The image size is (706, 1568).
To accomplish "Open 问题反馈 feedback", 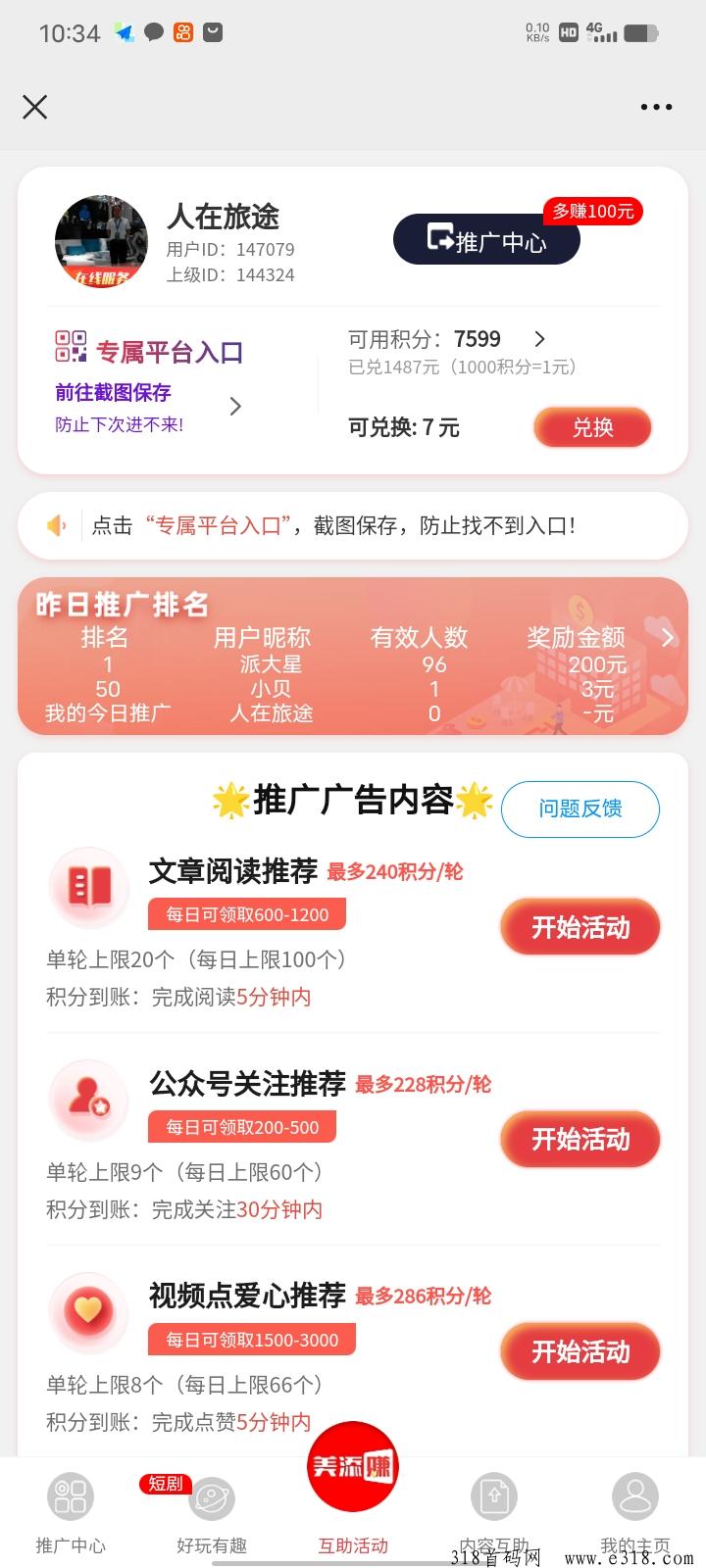I will coord(580,808).
